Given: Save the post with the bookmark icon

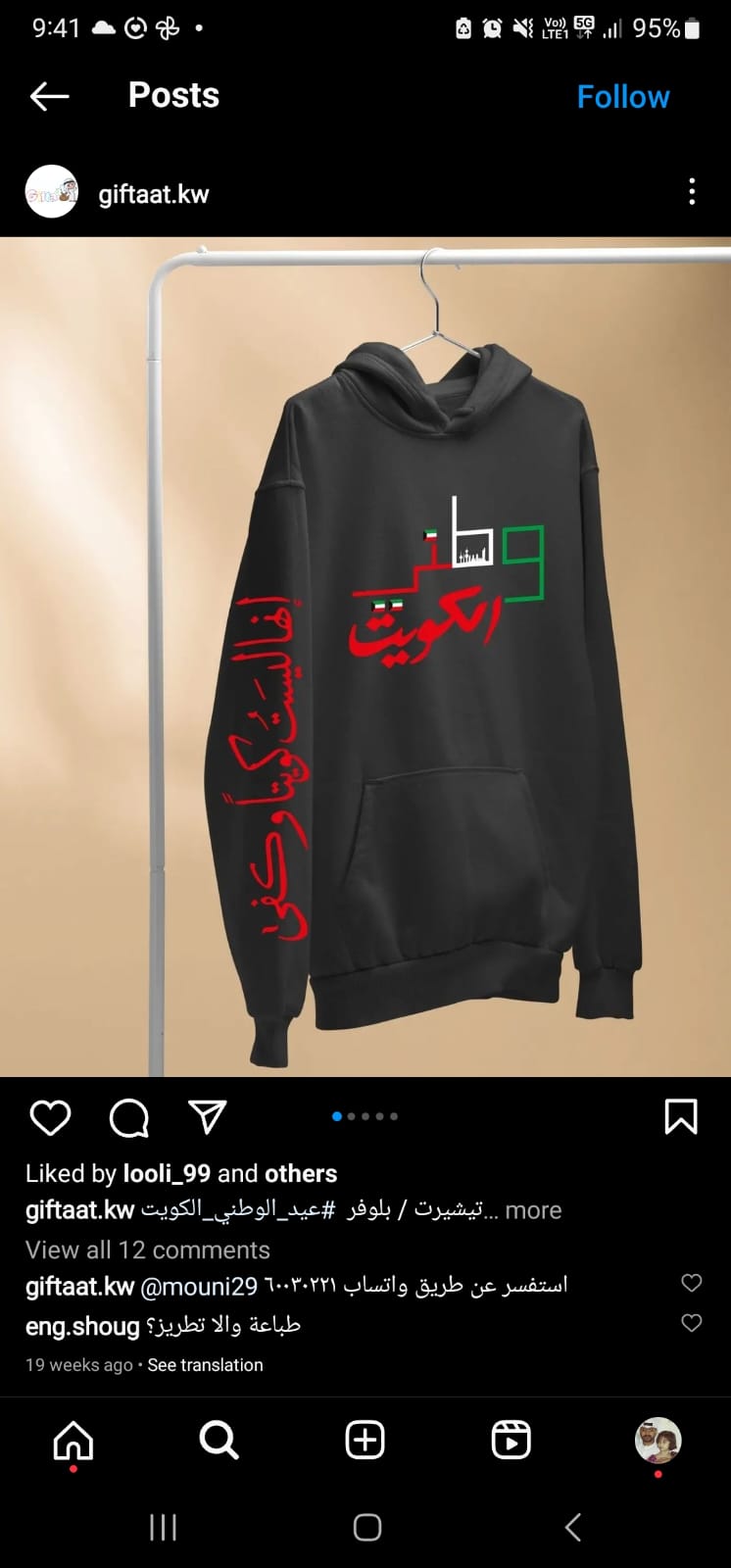Looking at the screenshot, I should (681, 1116).
